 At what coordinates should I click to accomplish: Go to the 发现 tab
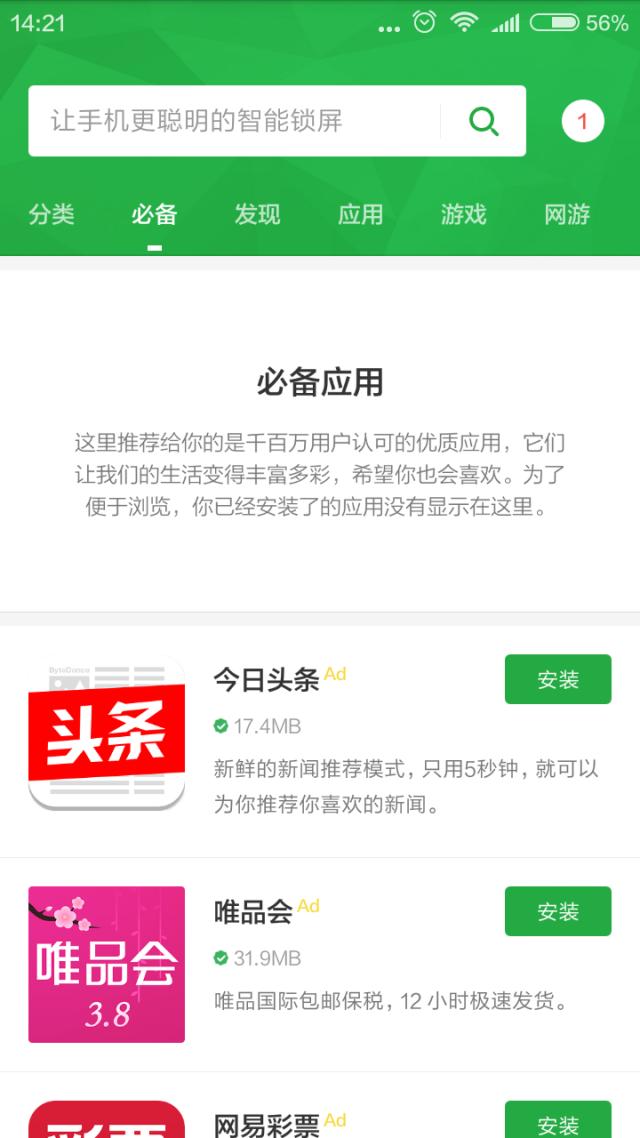tap(258, 215)
